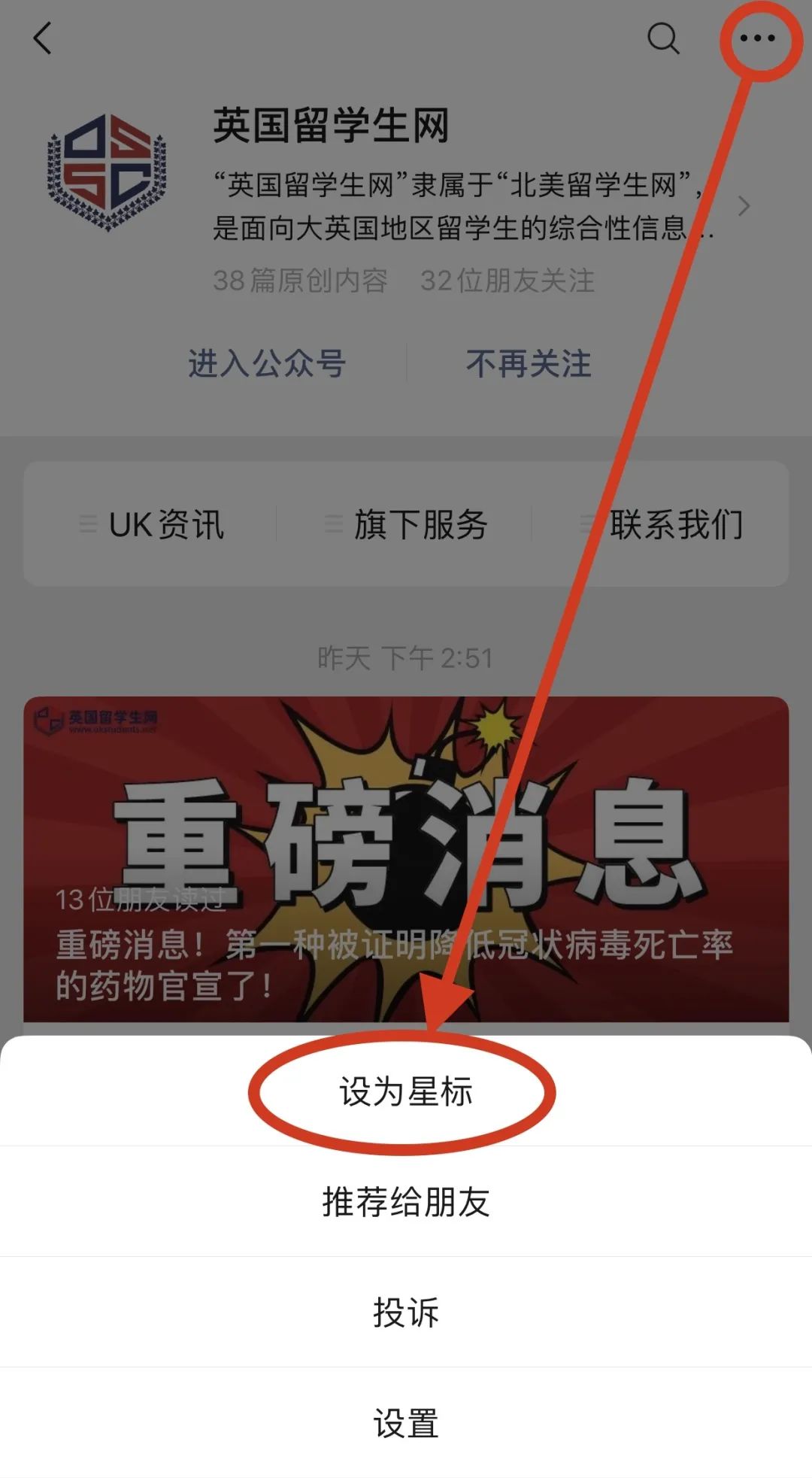Tap 投诉 to report the account
The width and height of the screenshot is (812, 1478).
(x=406, y=1313)
